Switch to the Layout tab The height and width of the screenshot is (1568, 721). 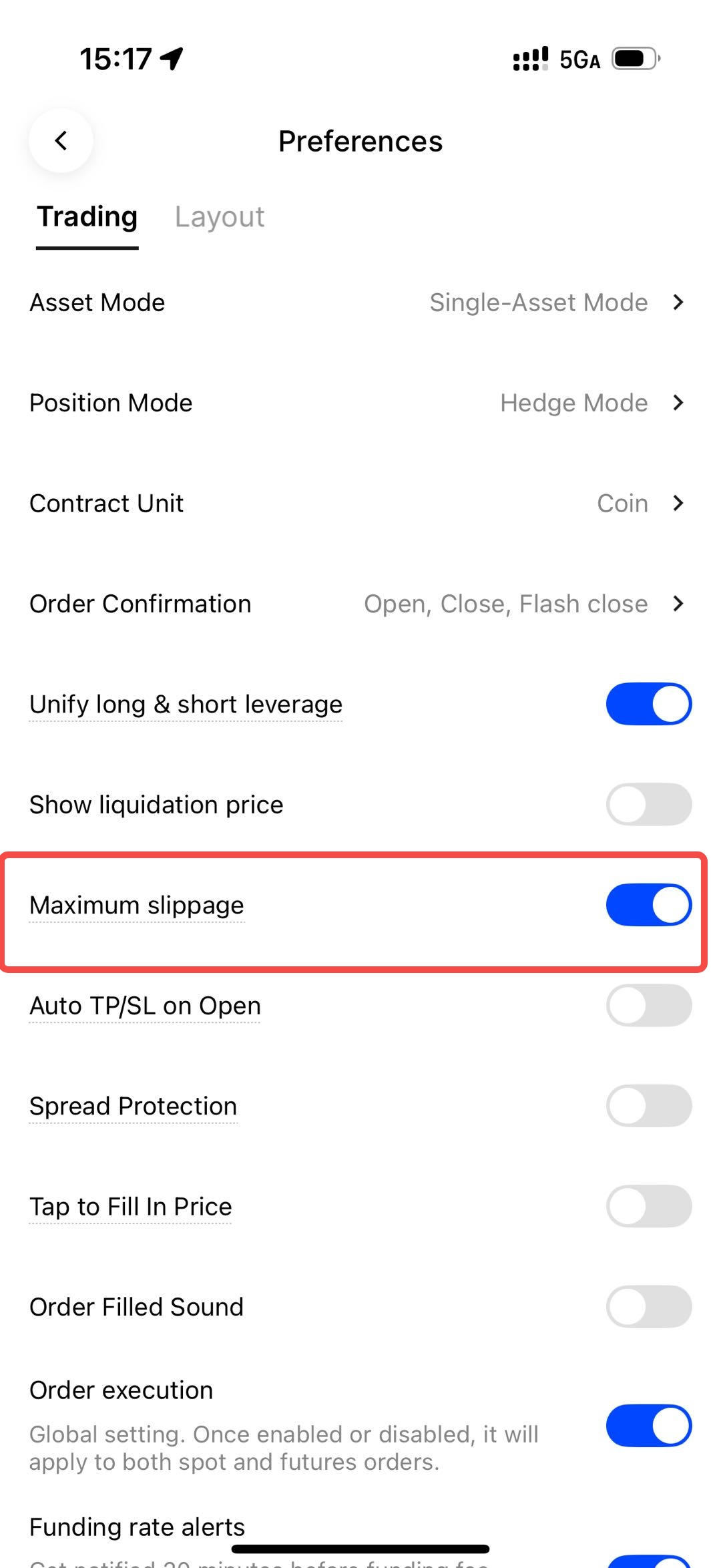coord(219,217)
